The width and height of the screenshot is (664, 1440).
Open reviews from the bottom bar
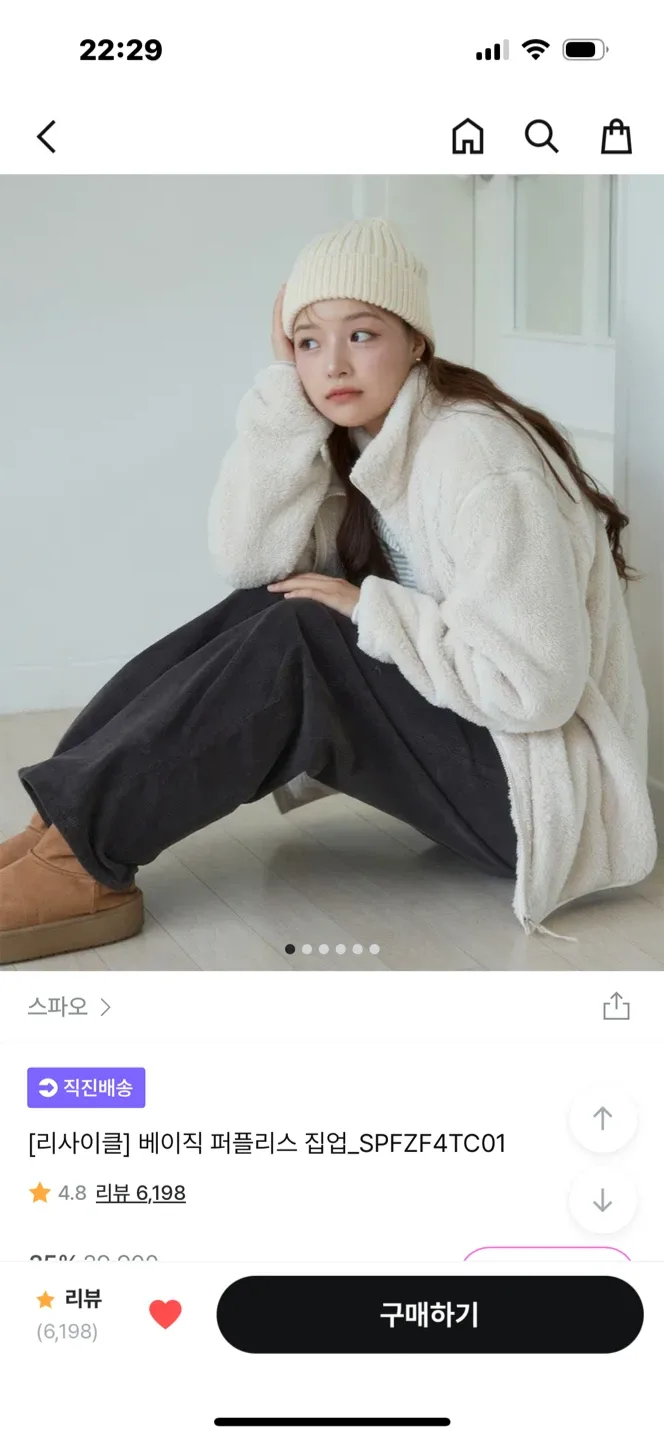(69, 1314)
